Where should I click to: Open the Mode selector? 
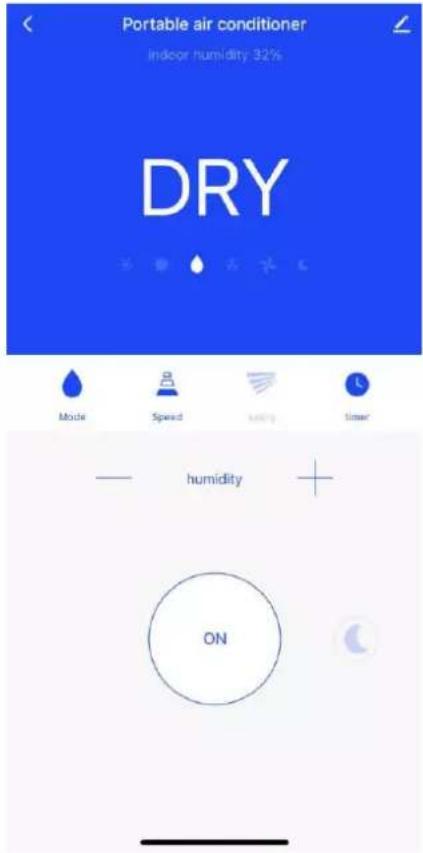pos(72,395)
